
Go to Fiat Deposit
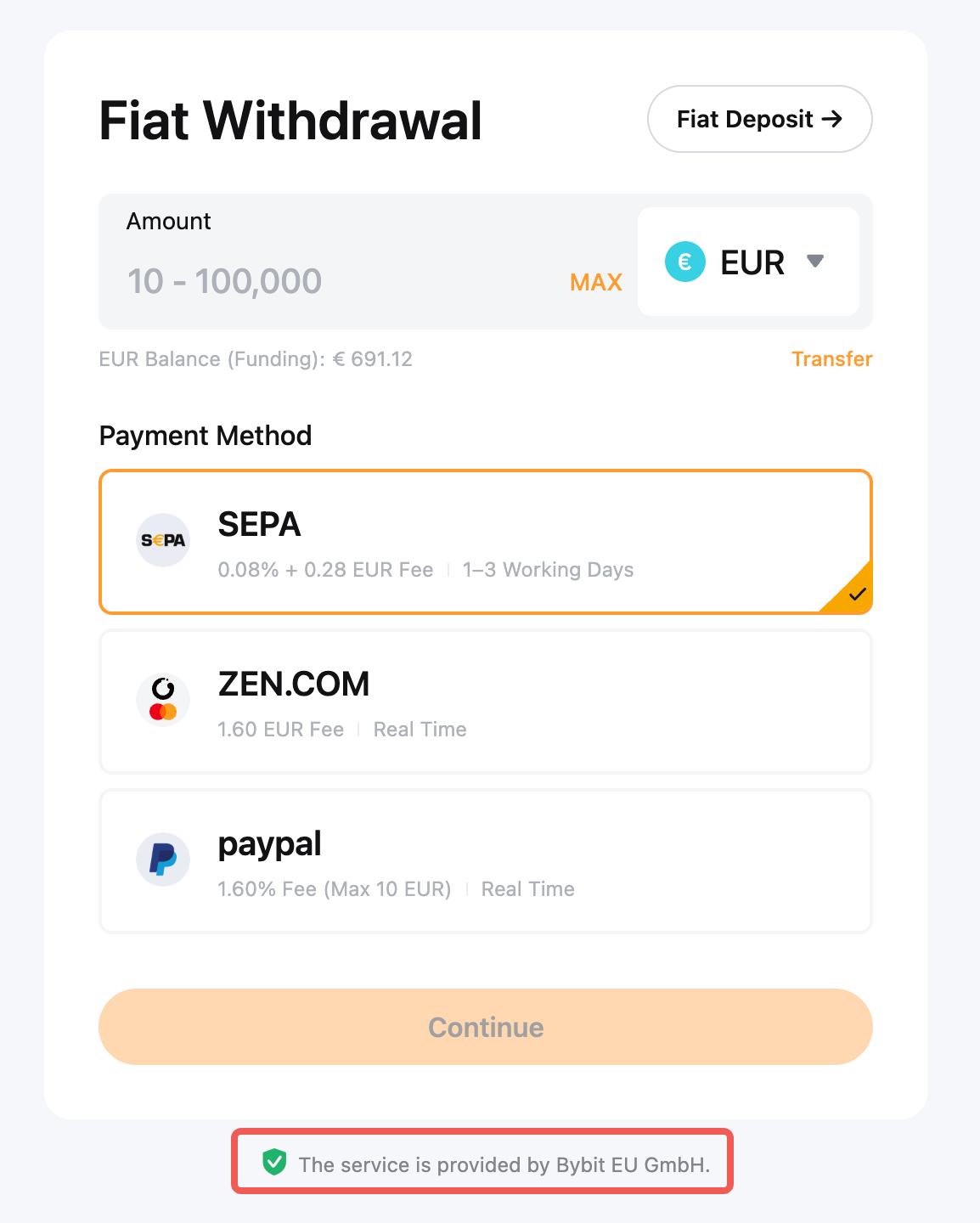click(759, 119)
